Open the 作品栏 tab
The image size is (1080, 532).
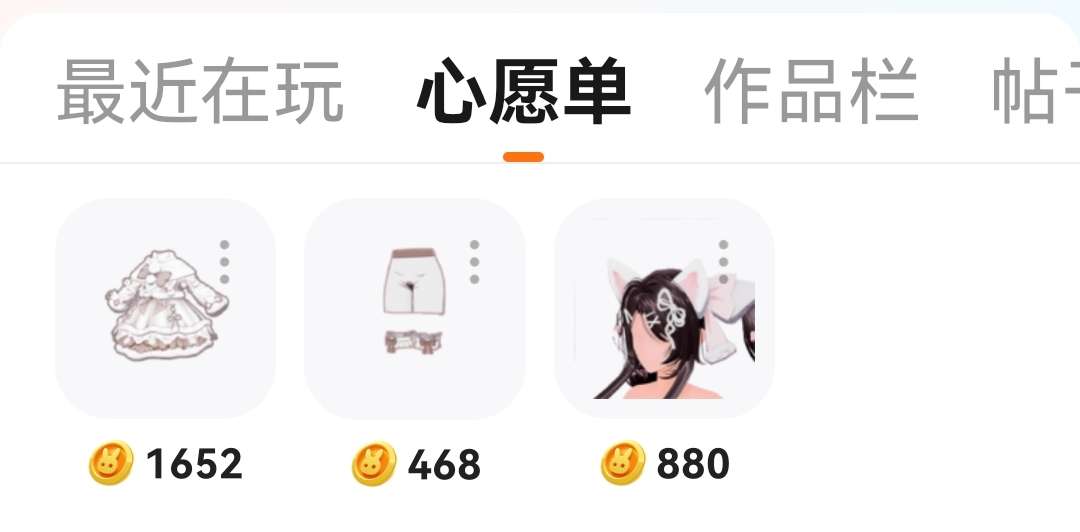pos(811,92)
